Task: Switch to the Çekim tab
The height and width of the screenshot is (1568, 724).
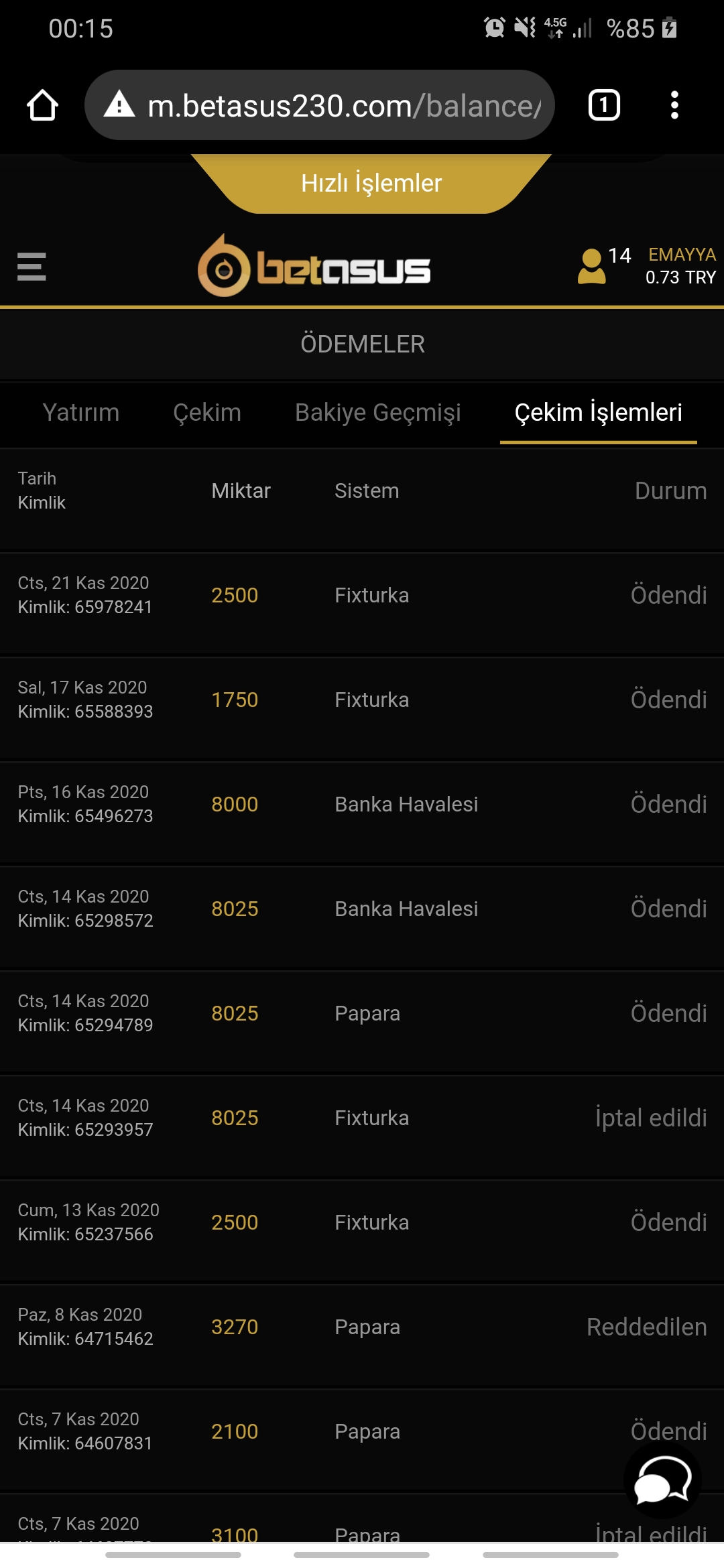Action: pyautogui.click(x=207, y=413)
